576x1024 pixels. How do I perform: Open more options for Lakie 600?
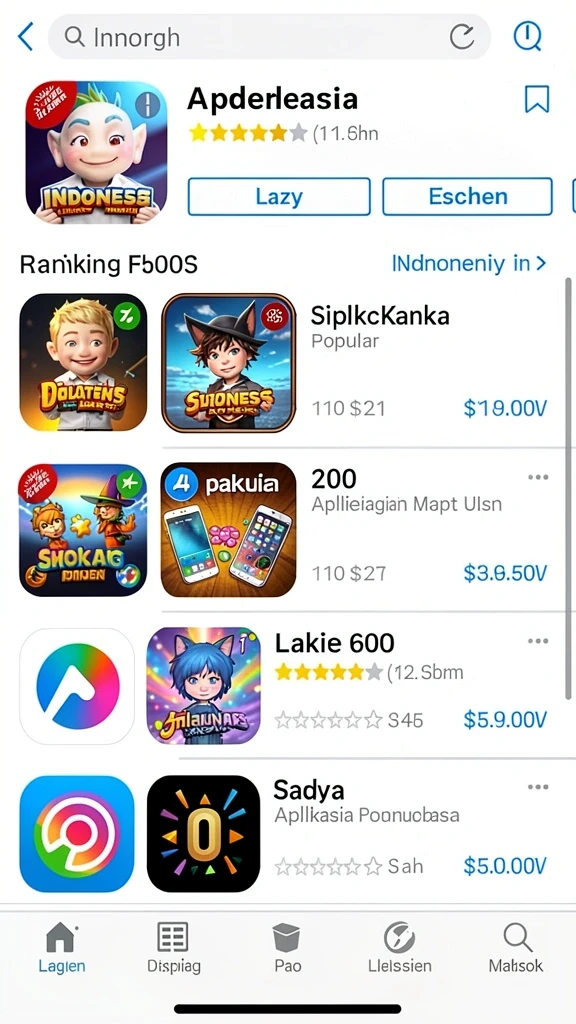[x=538, y=641]
